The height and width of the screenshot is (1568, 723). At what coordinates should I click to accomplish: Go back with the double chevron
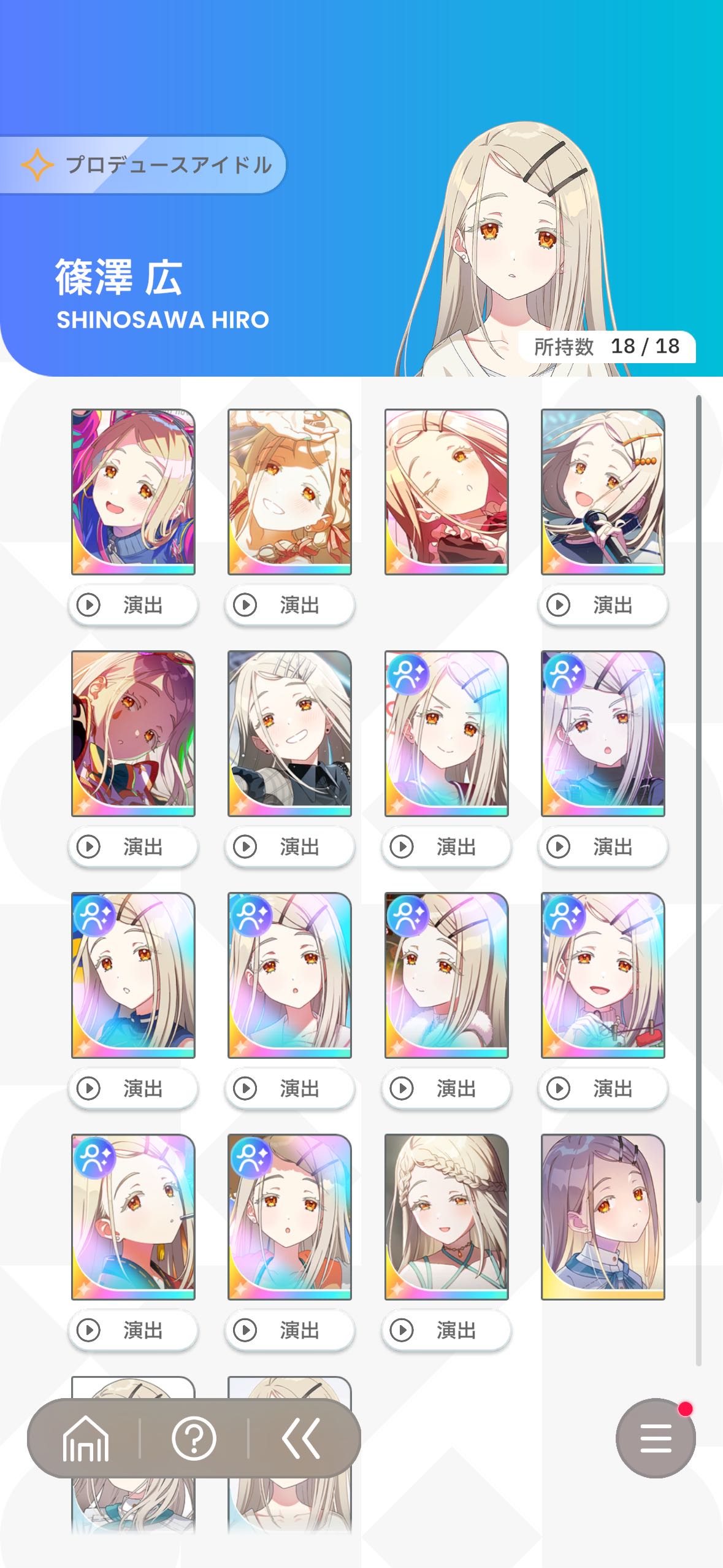click(301, 1439)
